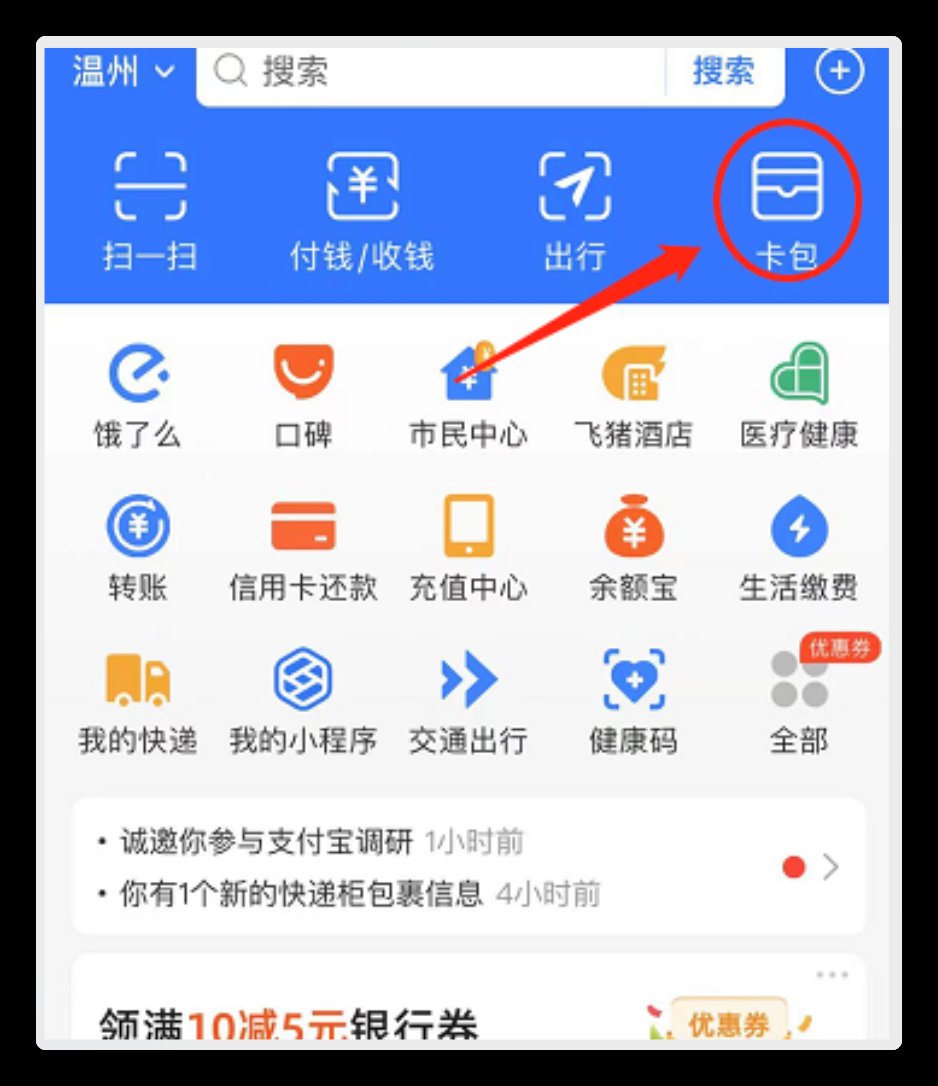Open the plus menu icon
The width and height of the screenshot is (938, 1086).
coord(839,71)
